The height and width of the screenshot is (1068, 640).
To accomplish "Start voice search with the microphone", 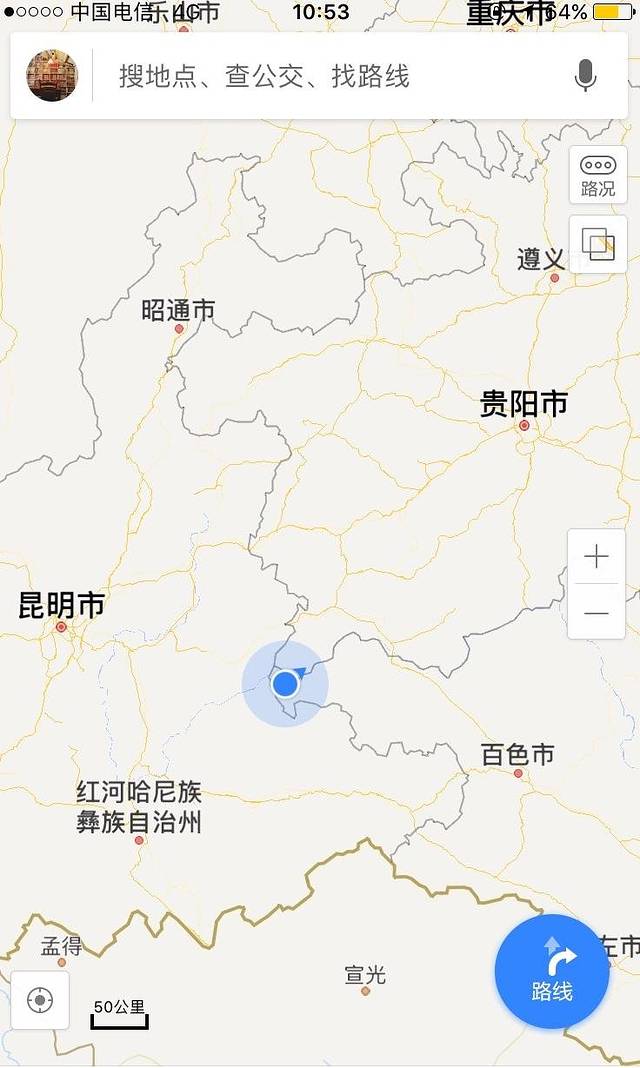I will pyautogui.click(x=585, y=76).
